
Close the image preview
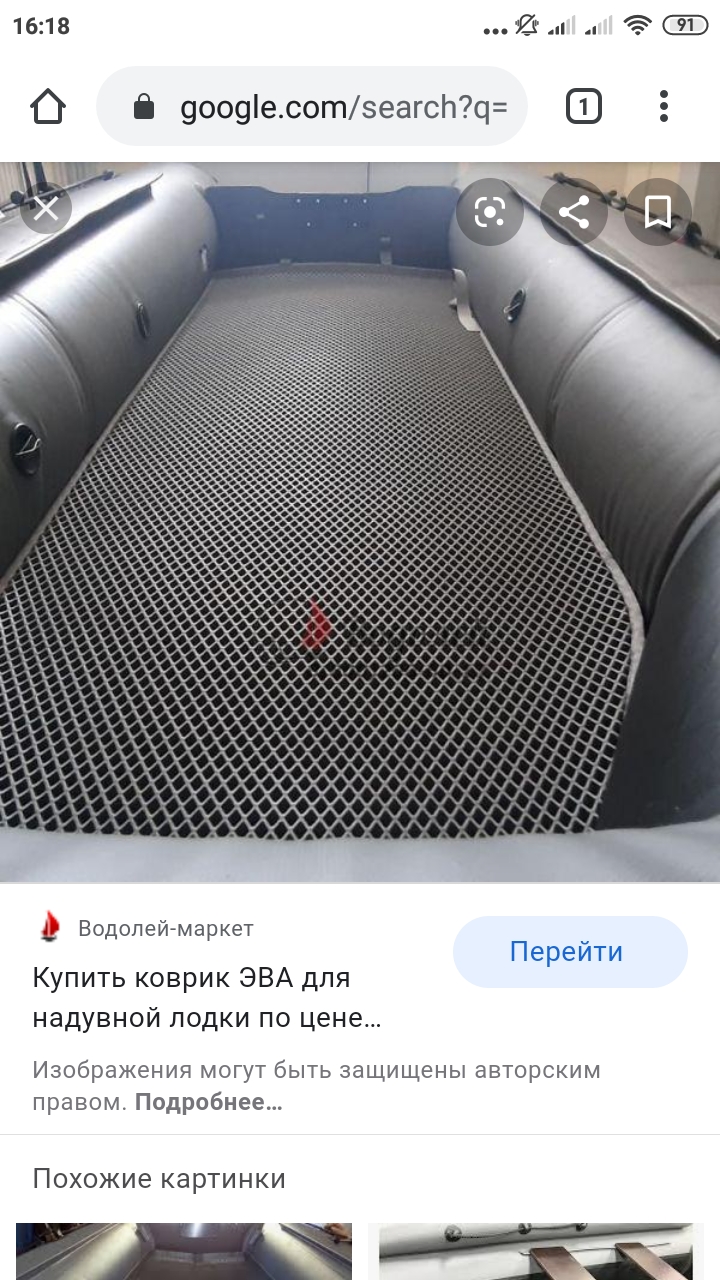point(45,210)
